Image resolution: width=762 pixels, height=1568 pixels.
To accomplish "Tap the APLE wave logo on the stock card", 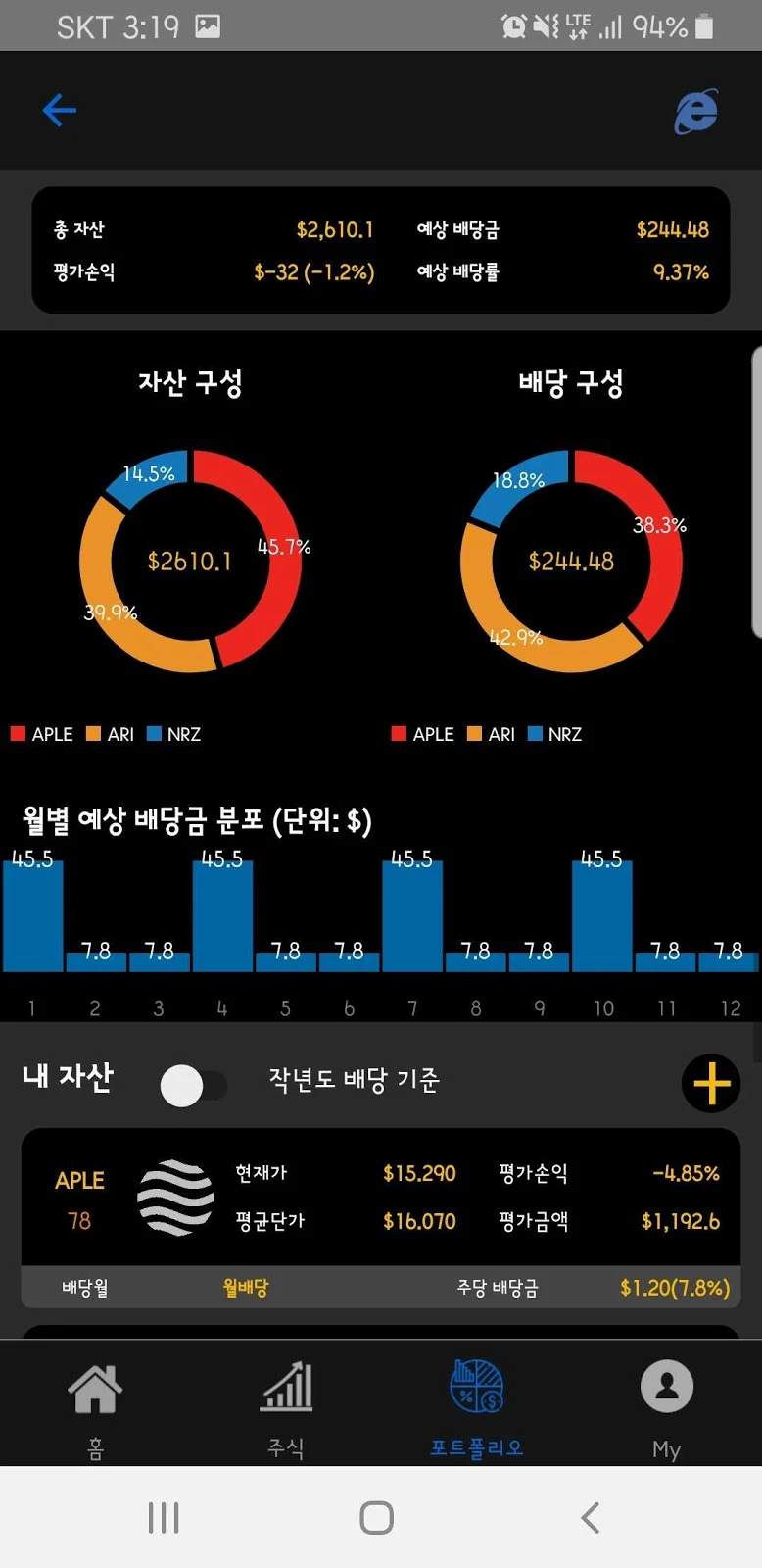I will 176,1198.
